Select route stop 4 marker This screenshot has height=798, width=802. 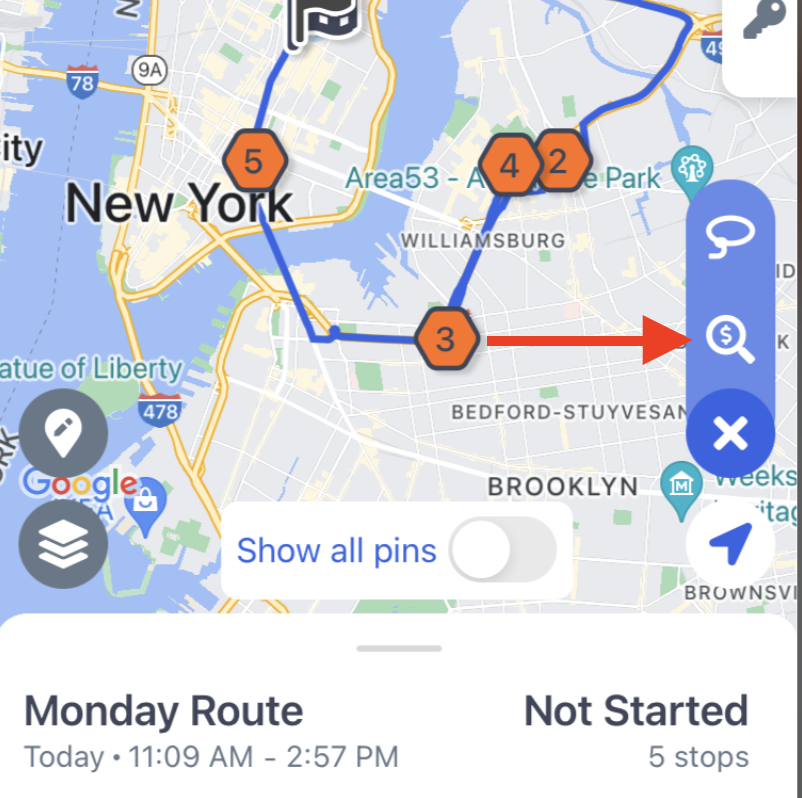coord(507,164)
